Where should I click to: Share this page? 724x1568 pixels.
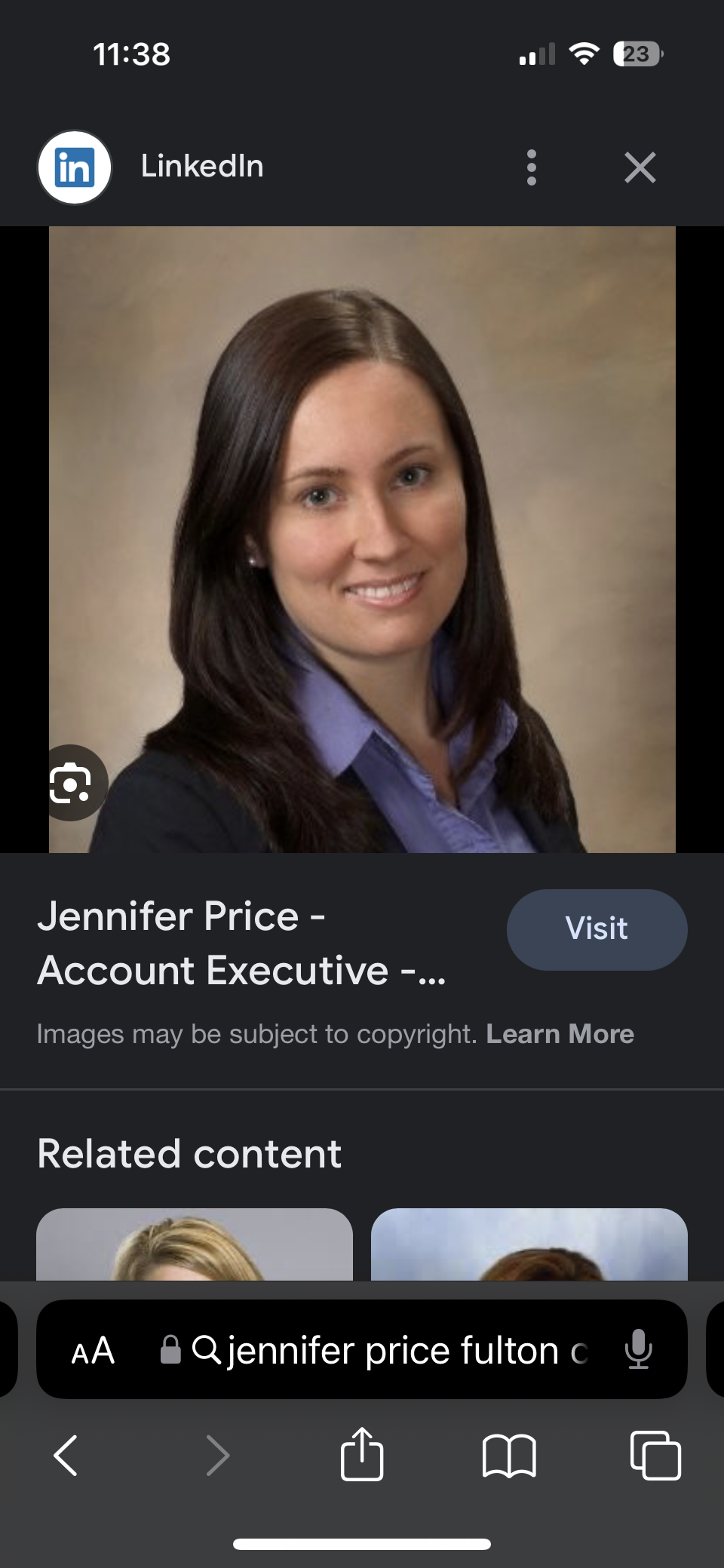[362, 1453]
